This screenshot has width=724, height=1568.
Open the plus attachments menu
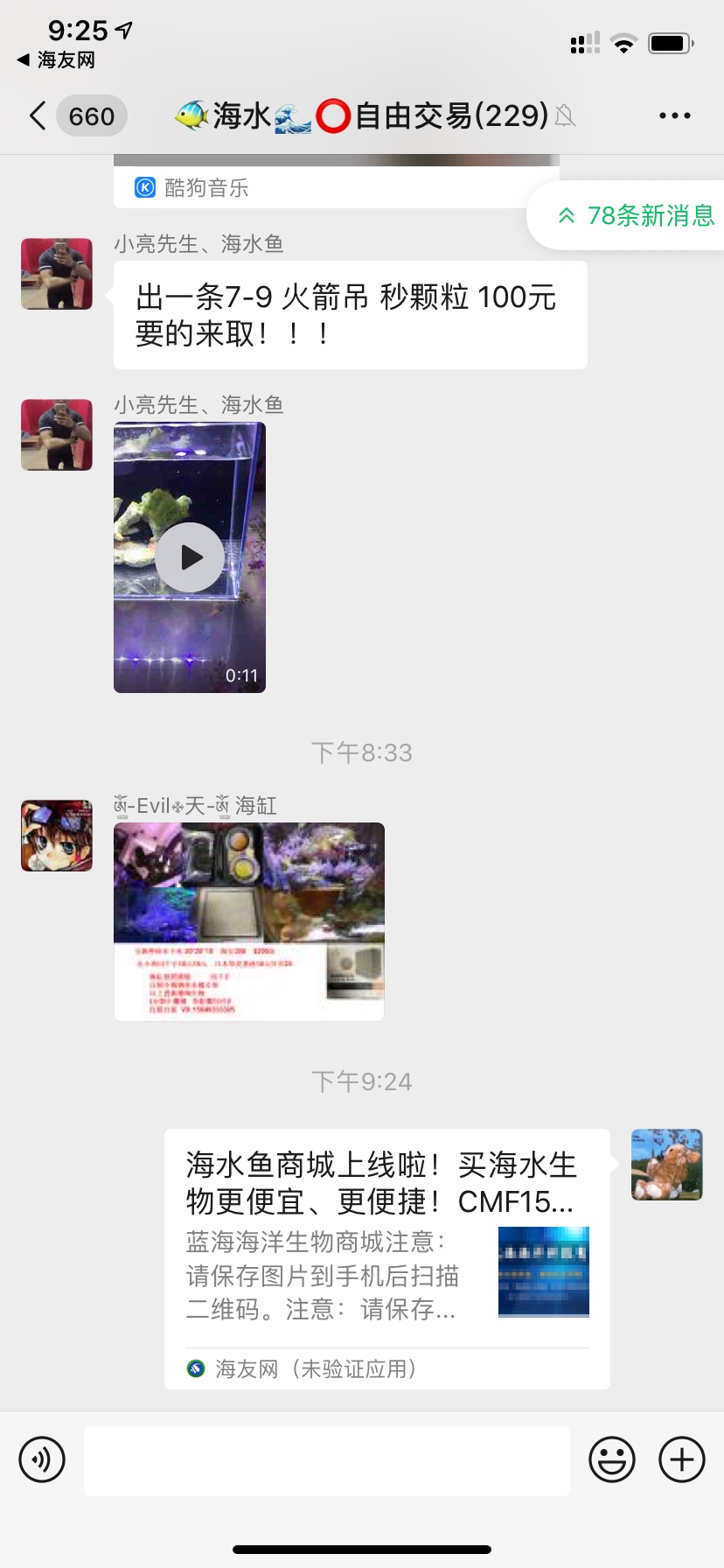tap(681, 1459)
